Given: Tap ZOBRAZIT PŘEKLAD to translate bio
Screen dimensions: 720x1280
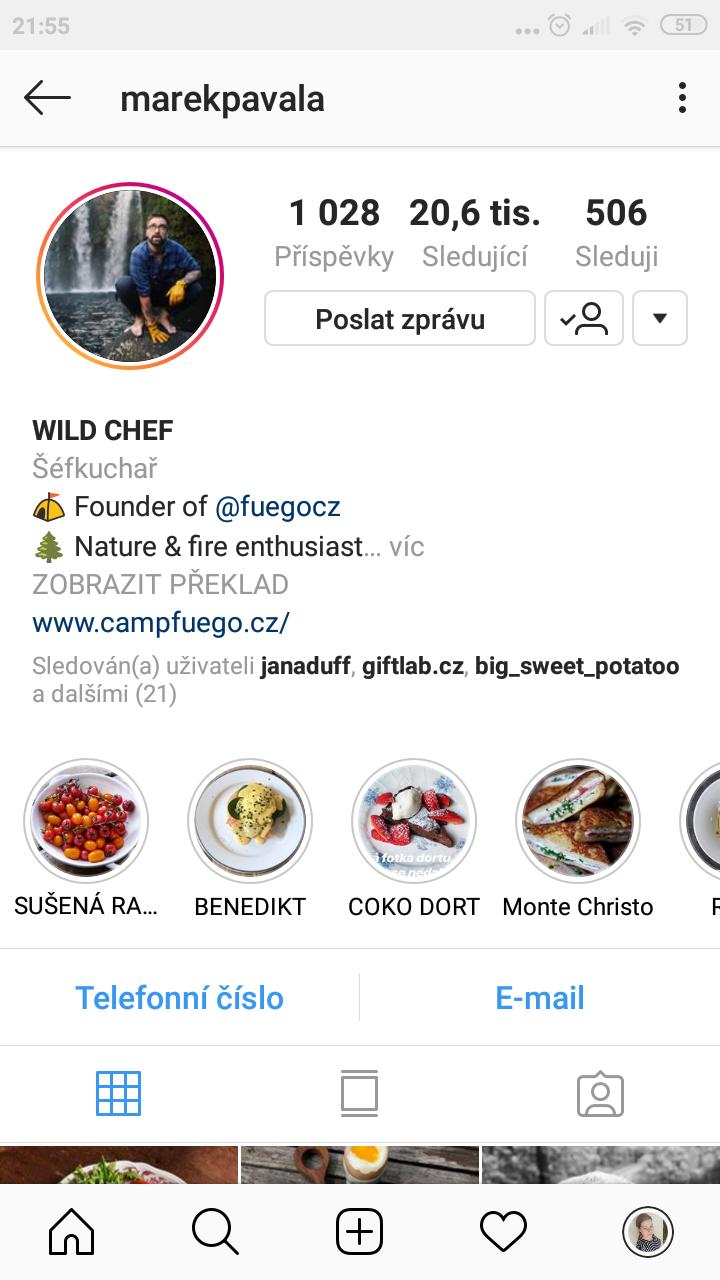Looking at the screenshot, I should [x=160, y=584].
